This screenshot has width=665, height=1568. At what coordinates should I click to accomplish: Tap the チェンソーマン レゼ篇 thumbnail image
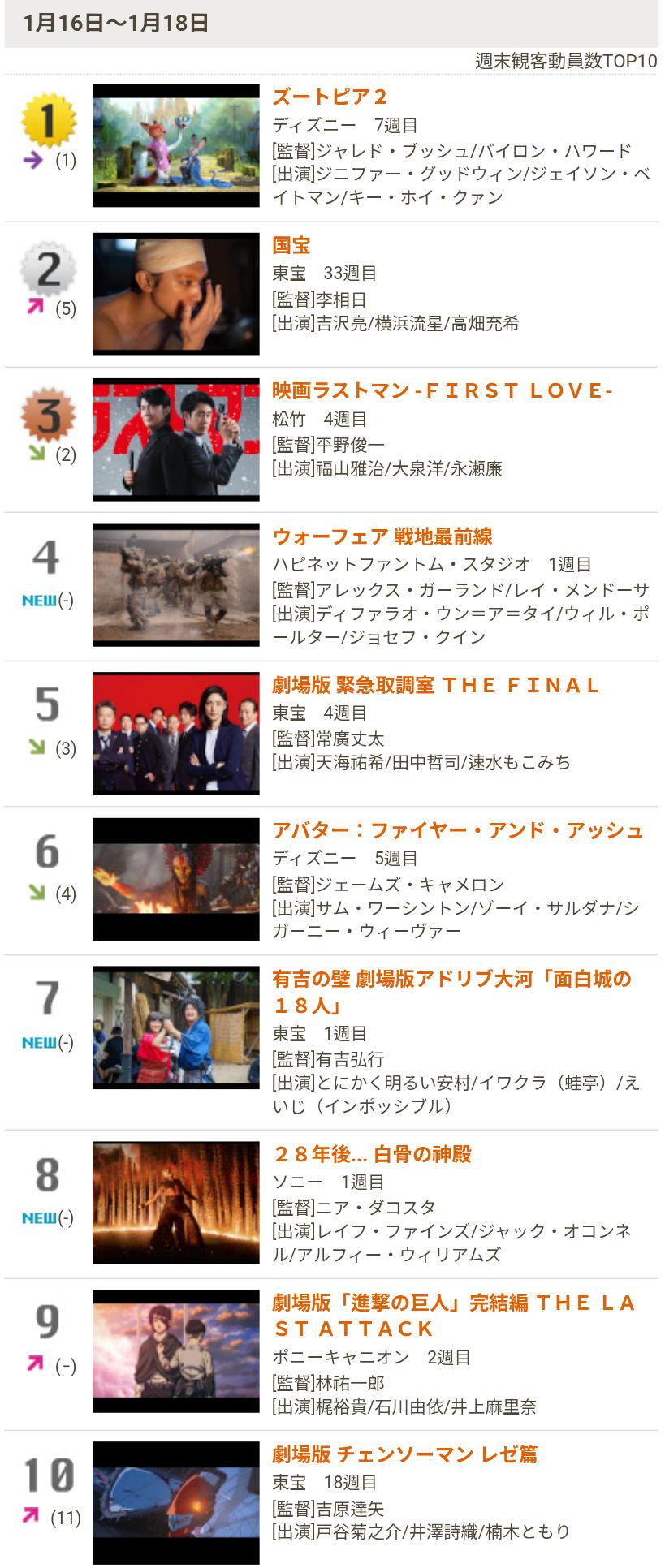point(175,1502)
